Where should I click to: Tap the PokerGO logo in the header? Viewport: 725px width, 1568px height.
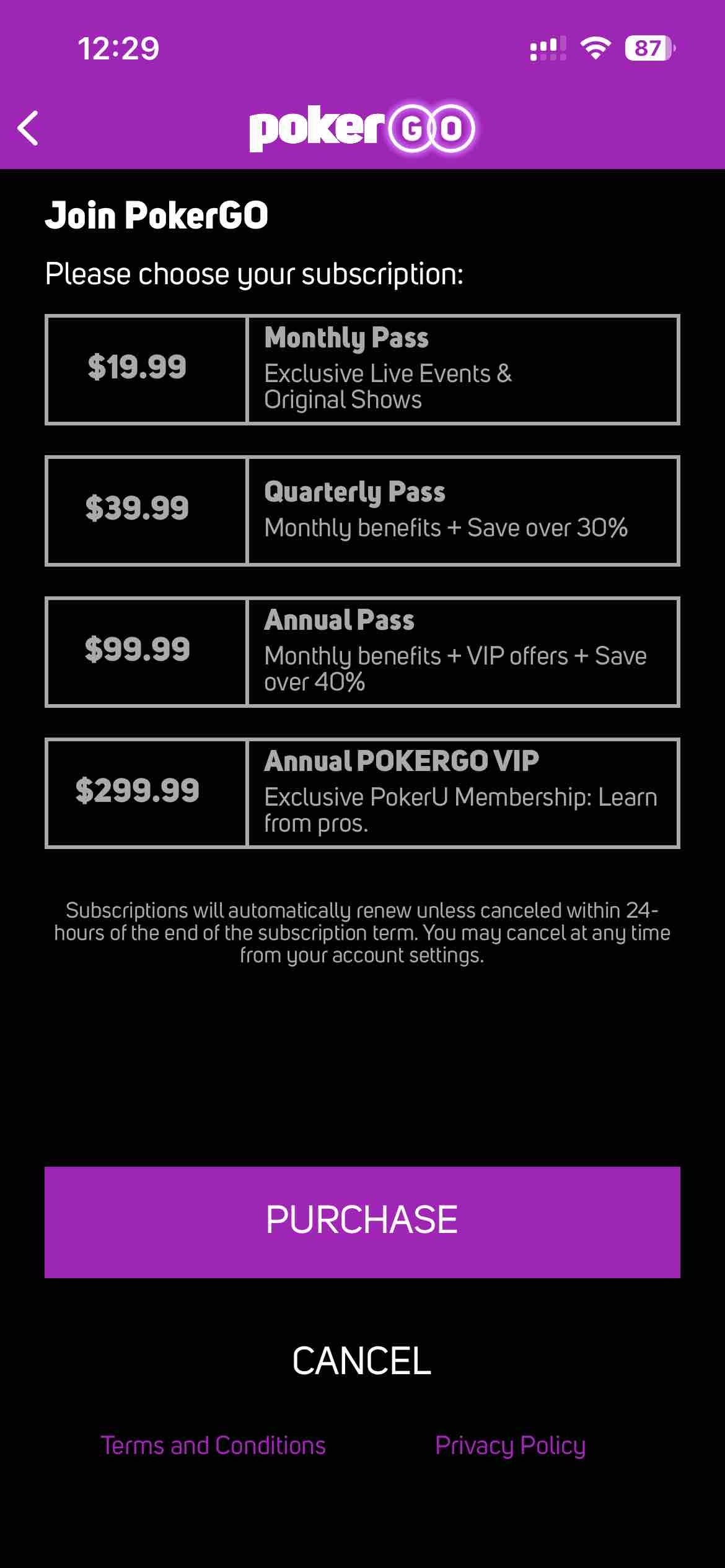pyautogui.click(x=362, y=127)
